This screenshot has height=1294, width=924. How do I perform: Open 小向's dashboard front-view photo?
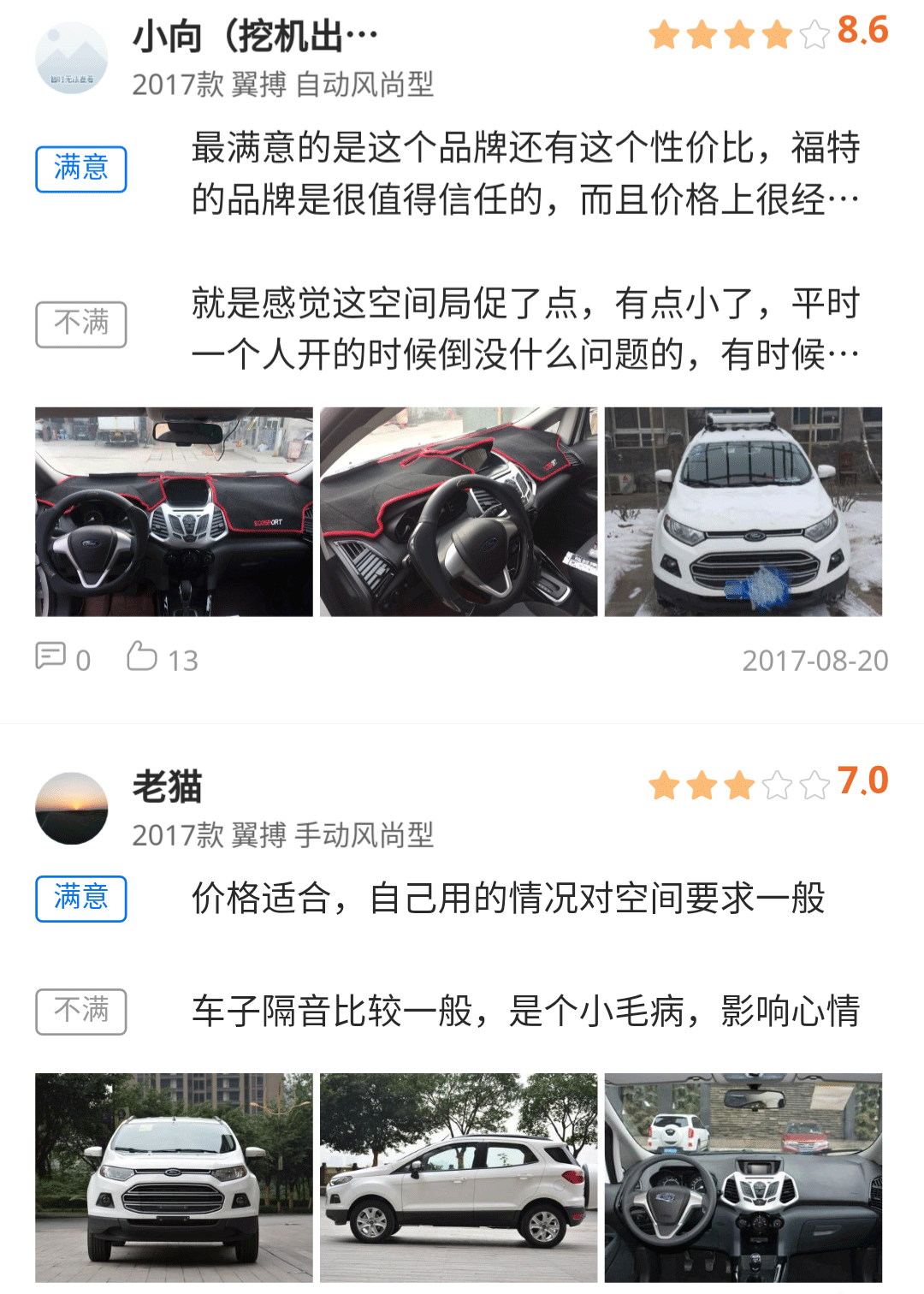(x=174, y=512)
